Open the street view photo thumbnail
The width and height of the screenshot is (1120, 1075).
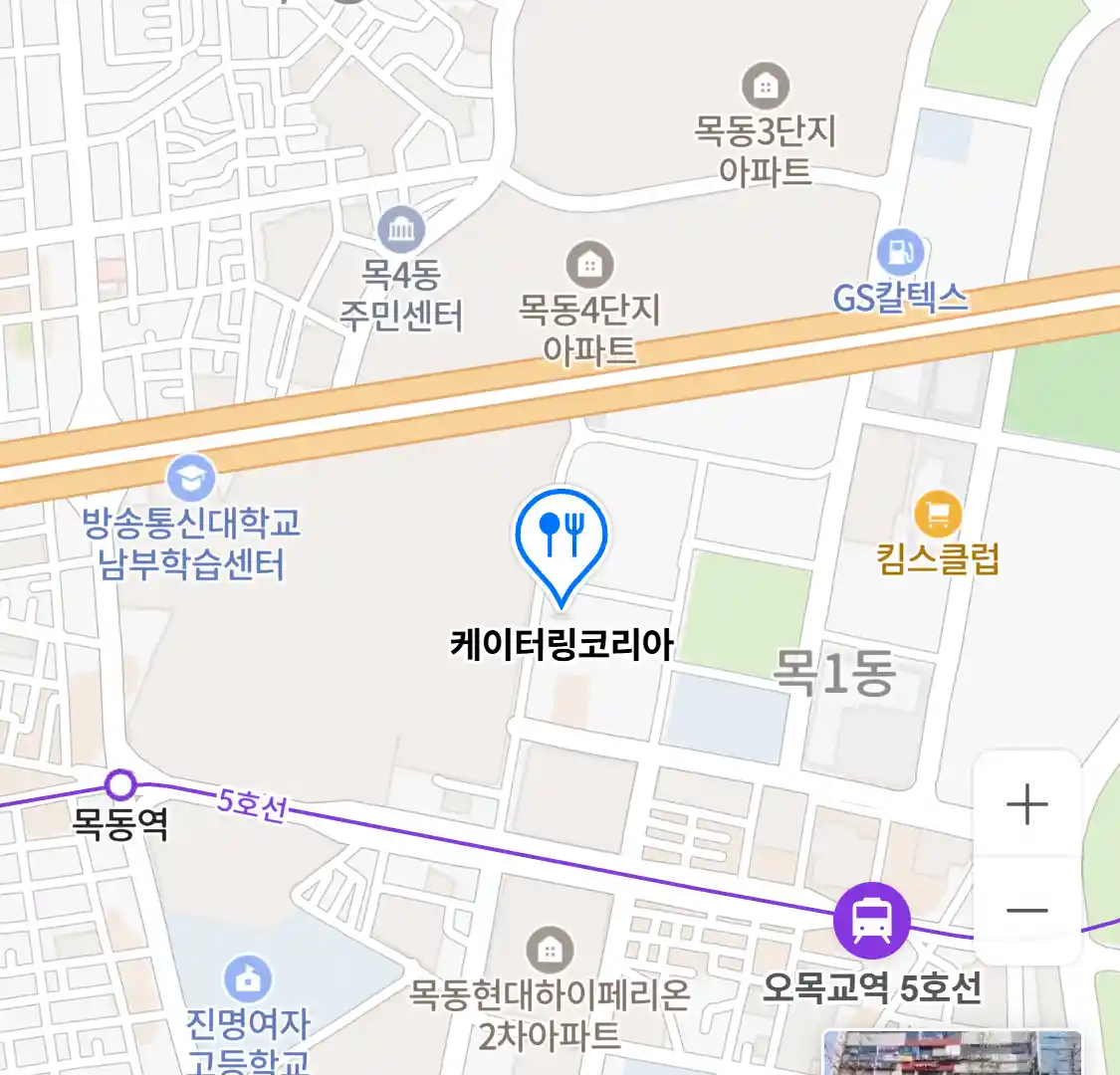coord(951,1053)
